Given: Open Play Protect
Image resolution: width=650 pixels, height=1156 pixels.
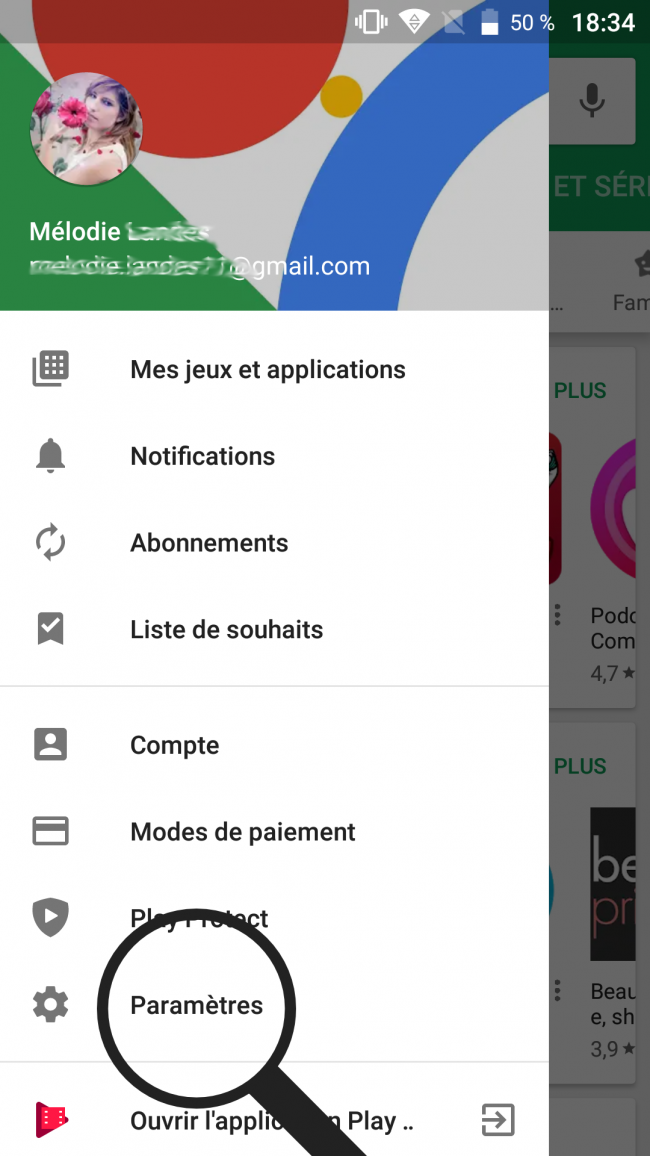Looking at the screenshot, I should coord(199,919).
